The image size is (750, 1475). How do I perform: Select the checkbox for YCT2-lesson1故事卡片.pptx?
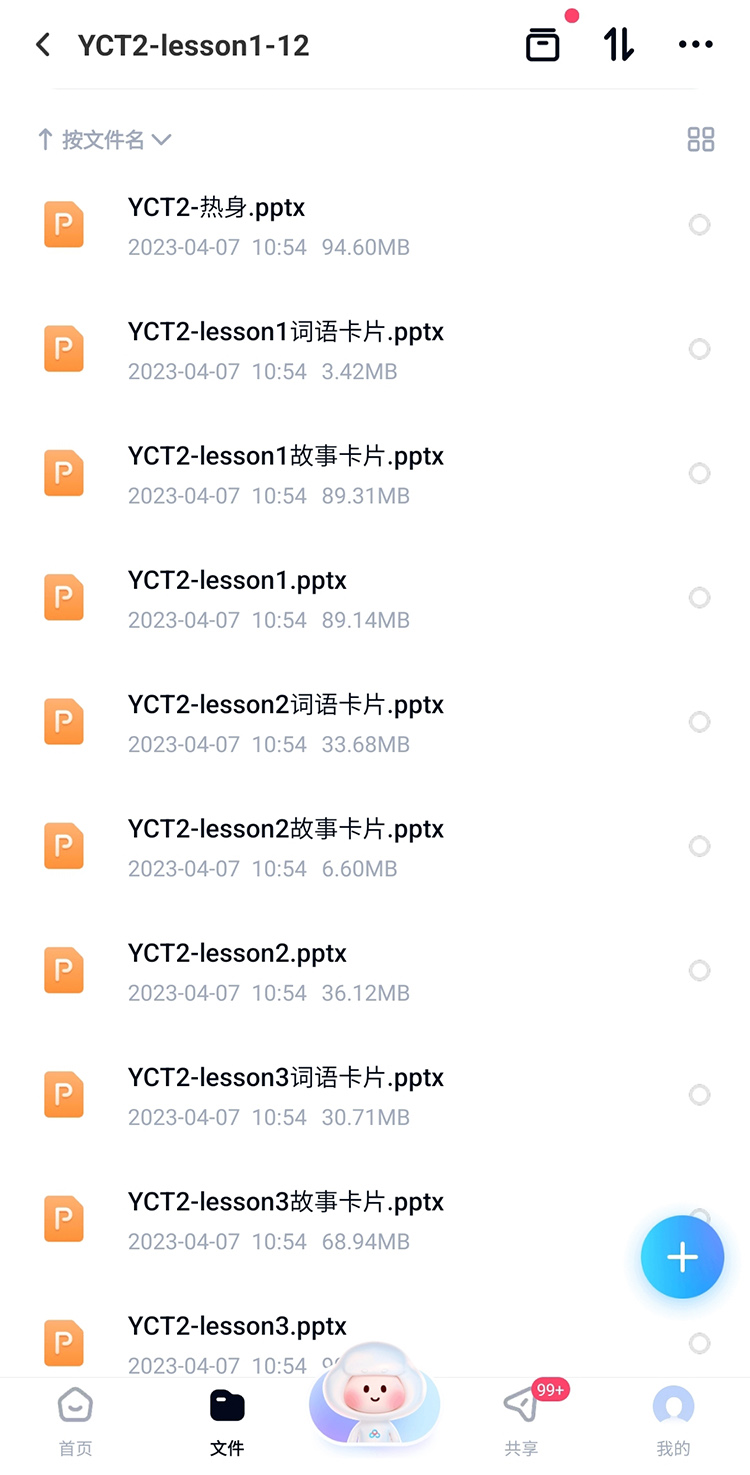click(700, 473)
